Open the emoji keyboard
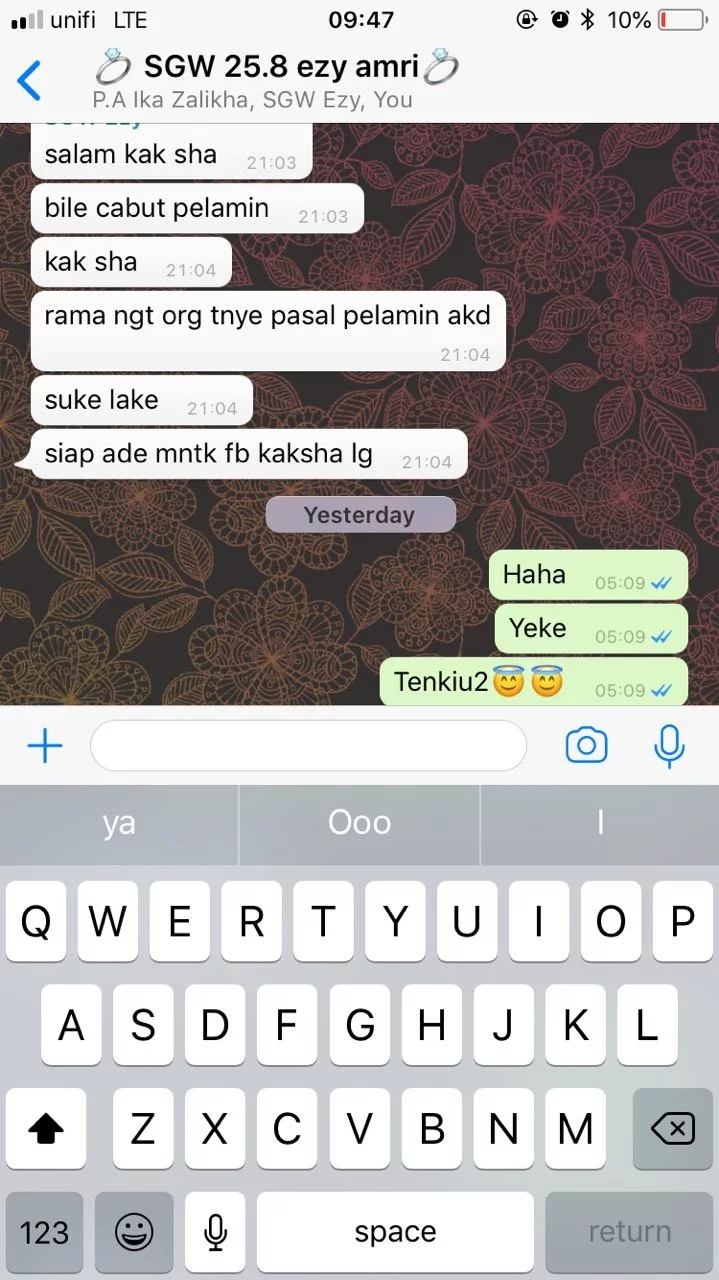The width and height of the screenshot is (719, 1280). (x=134, y=1232)
